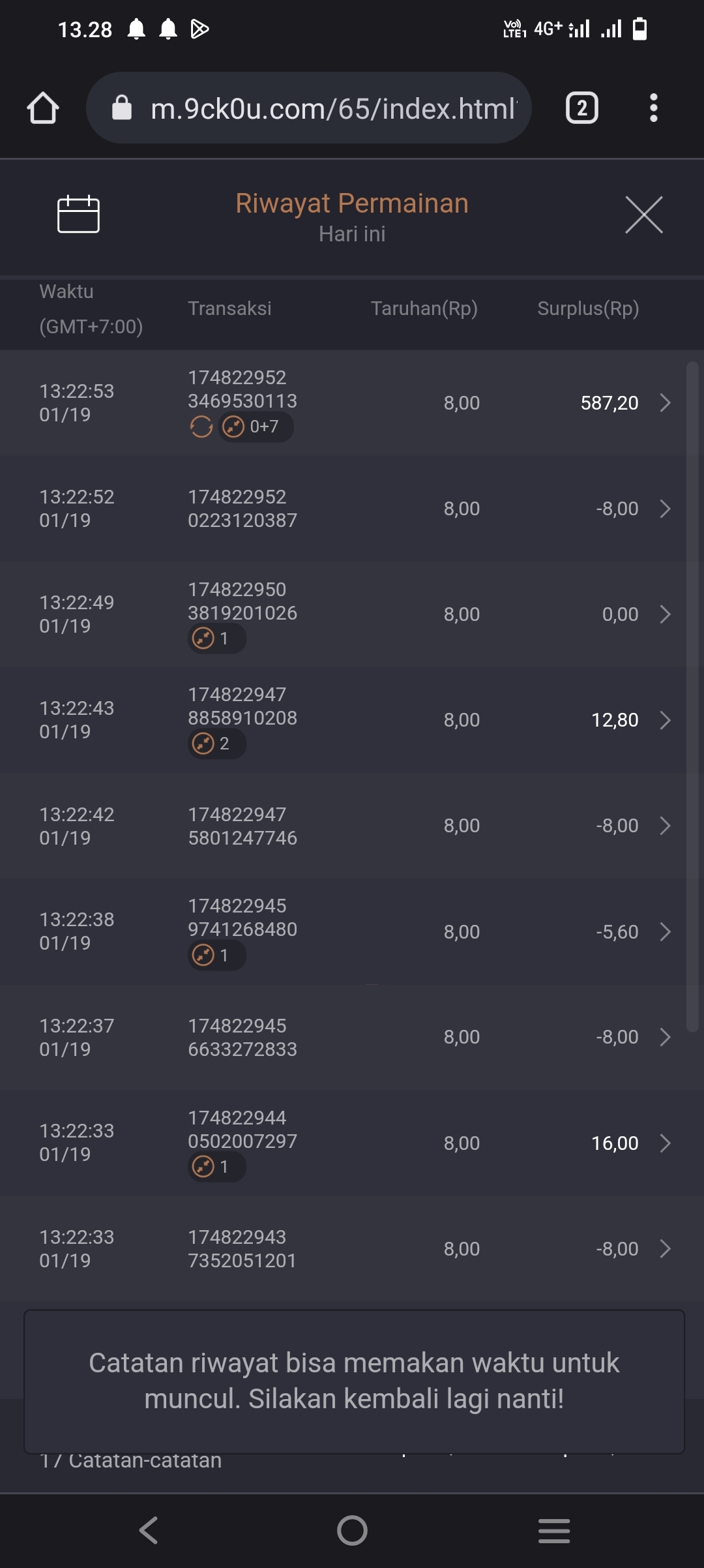The width and height of the screenshot is (704, 1568).
Task: Open the browser overflow menu
Action: pos(653,108)
